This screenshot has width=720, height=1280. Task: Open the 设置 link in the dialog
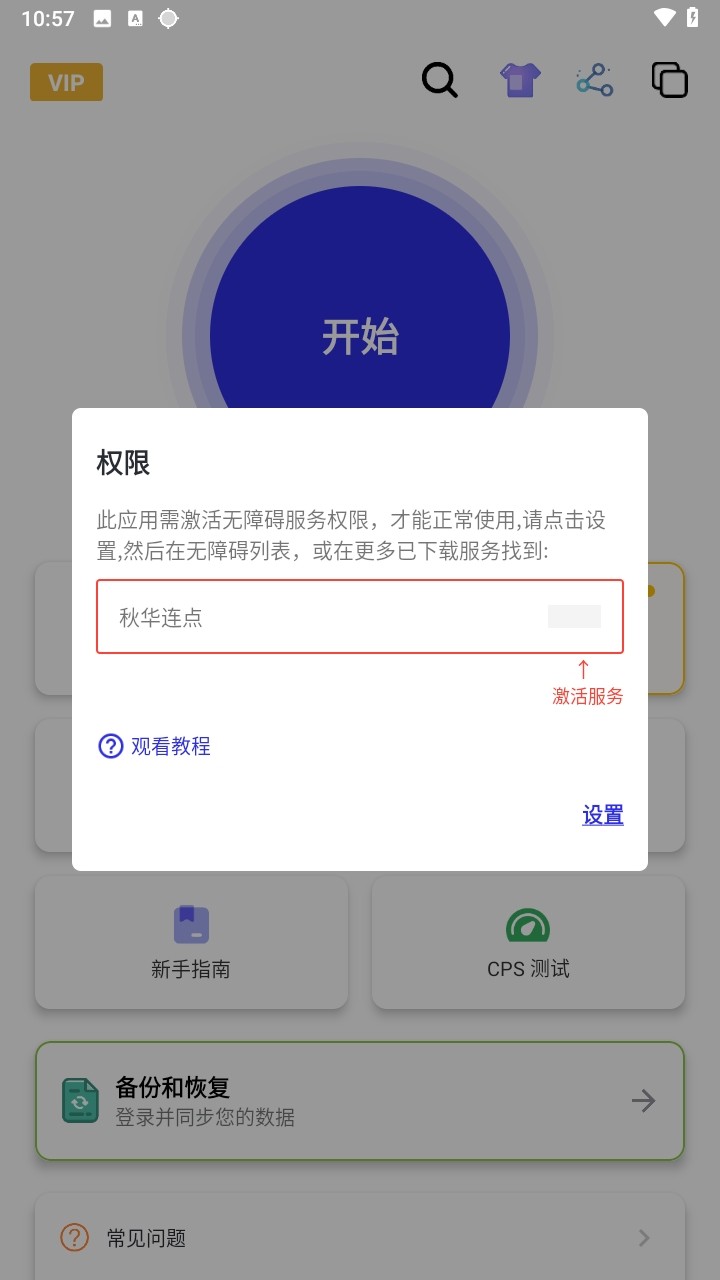(602, 815)
